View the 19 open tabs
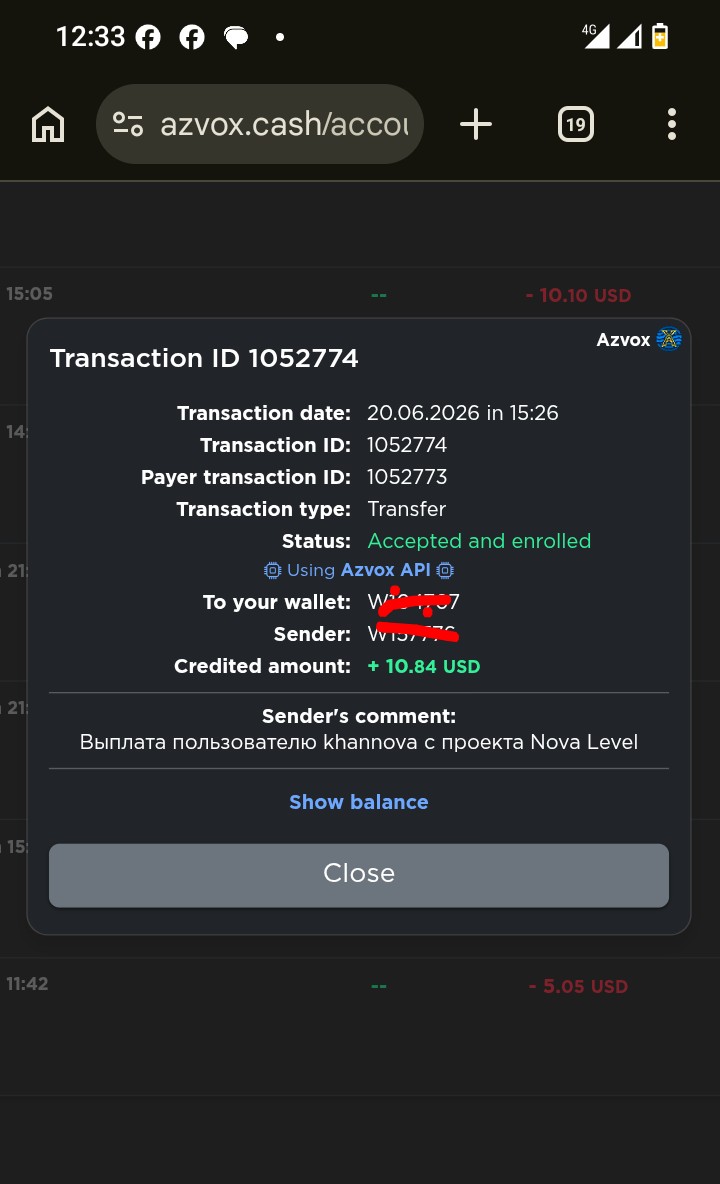This screenshot has width=720, height=1184. pyautogui.click(x=576, y=125)
